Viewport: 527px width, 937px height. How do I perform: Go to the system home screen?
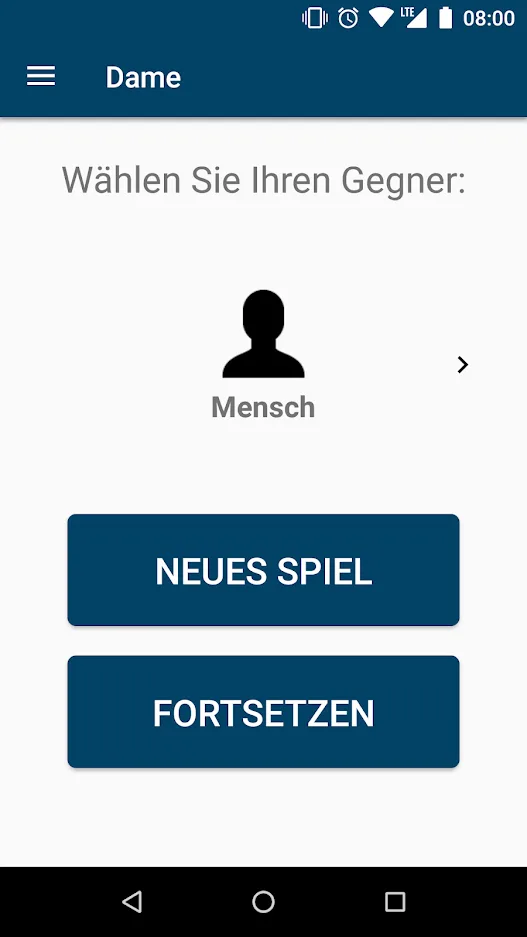tap(264, 902)
